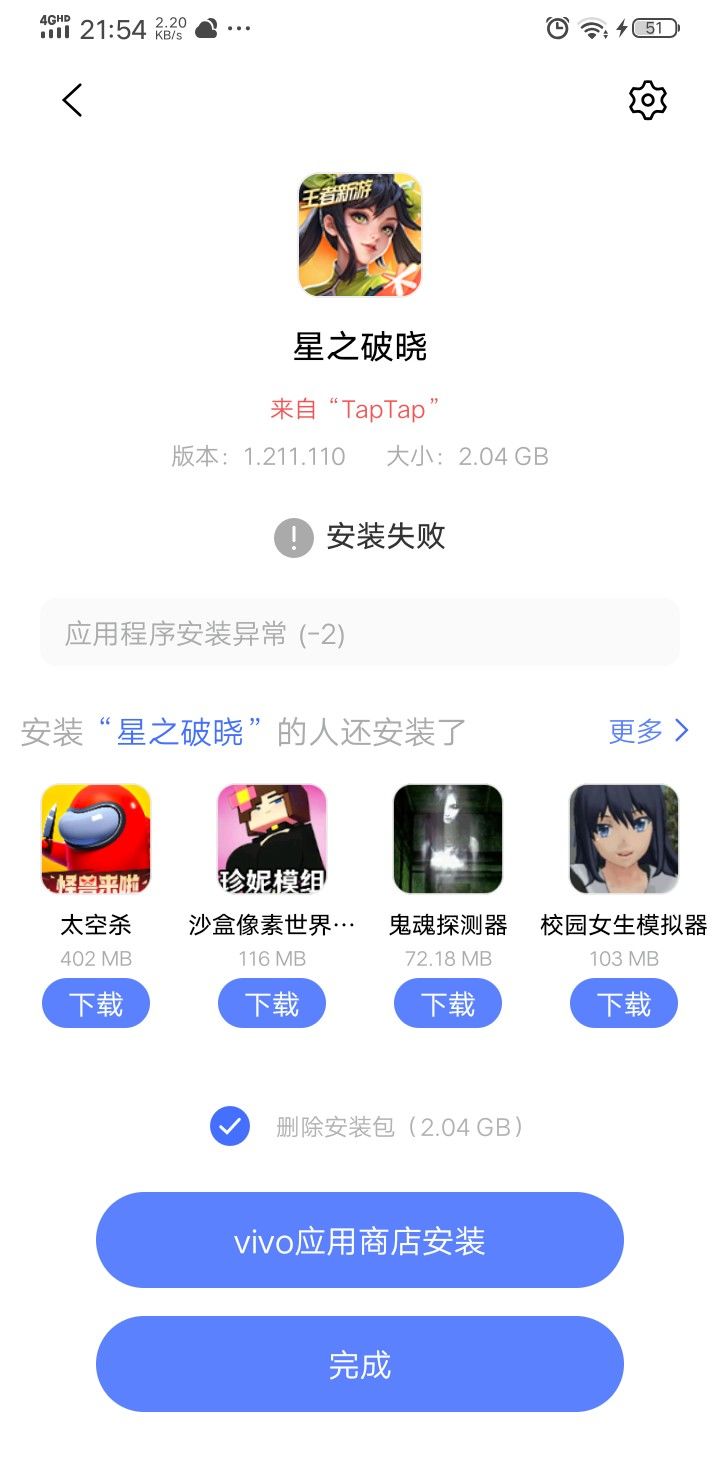Viewport: 720px width, 1460px height.
Task: Tap the chevron next to 更多
Action: [683, 731]
